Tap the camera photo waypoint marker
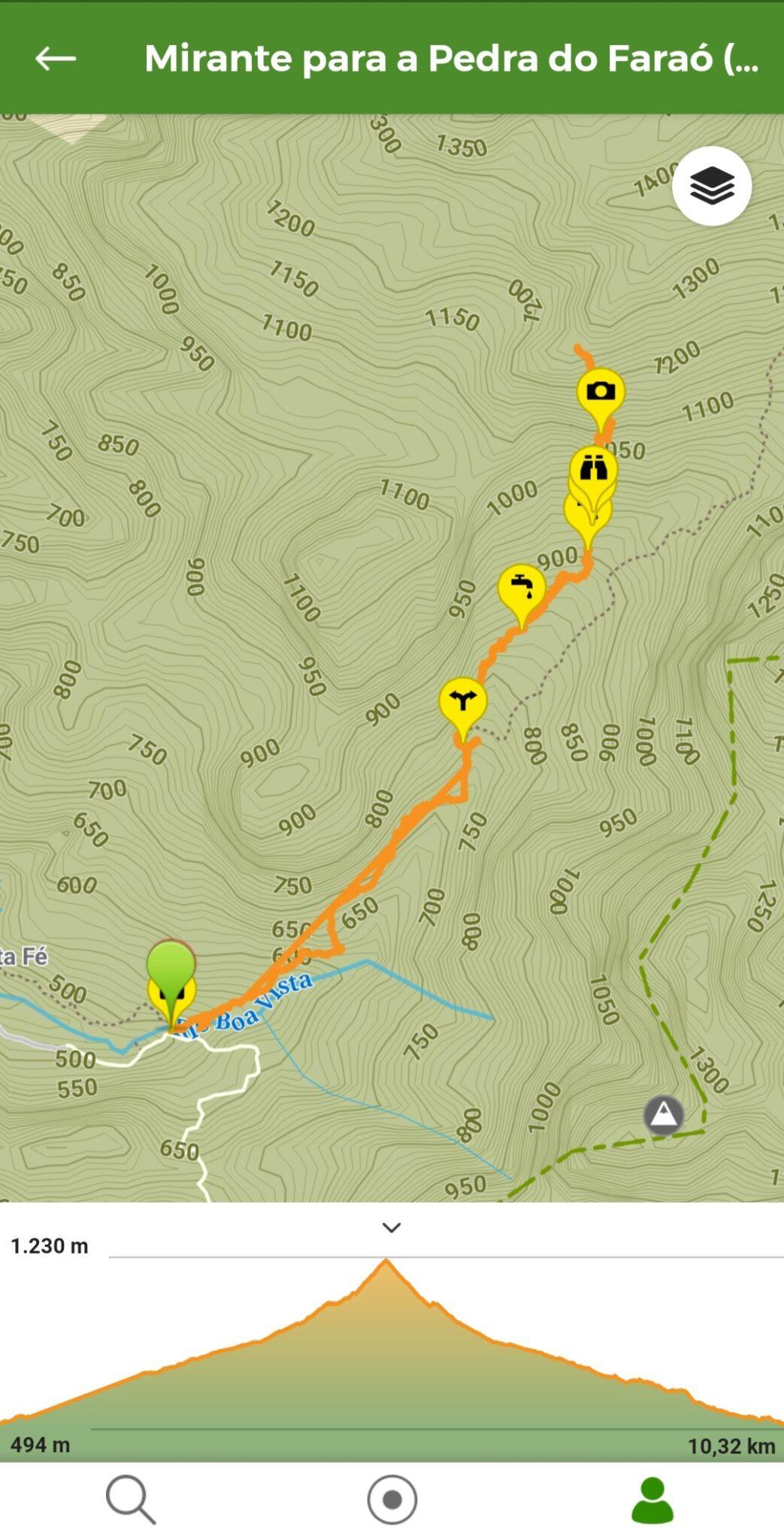Screen dimensions: 784x1540 coord(601,391)
